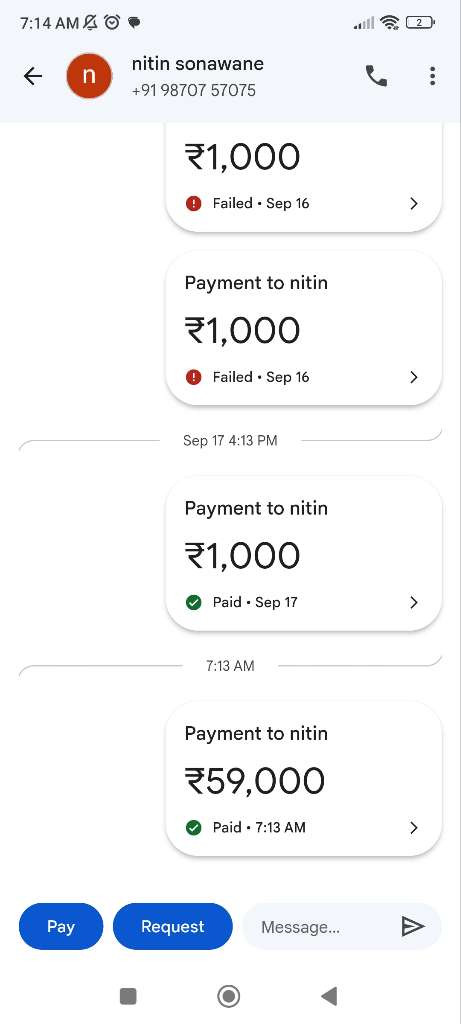Open the three-dot overflow menu
This screenshot has width=461, height=1024.
click(x=432, y=76)
